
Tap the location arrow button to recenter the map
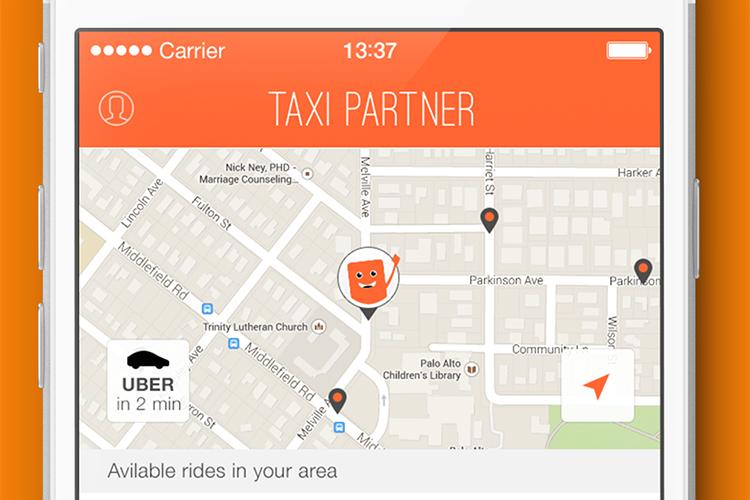(x=597, y=386)
